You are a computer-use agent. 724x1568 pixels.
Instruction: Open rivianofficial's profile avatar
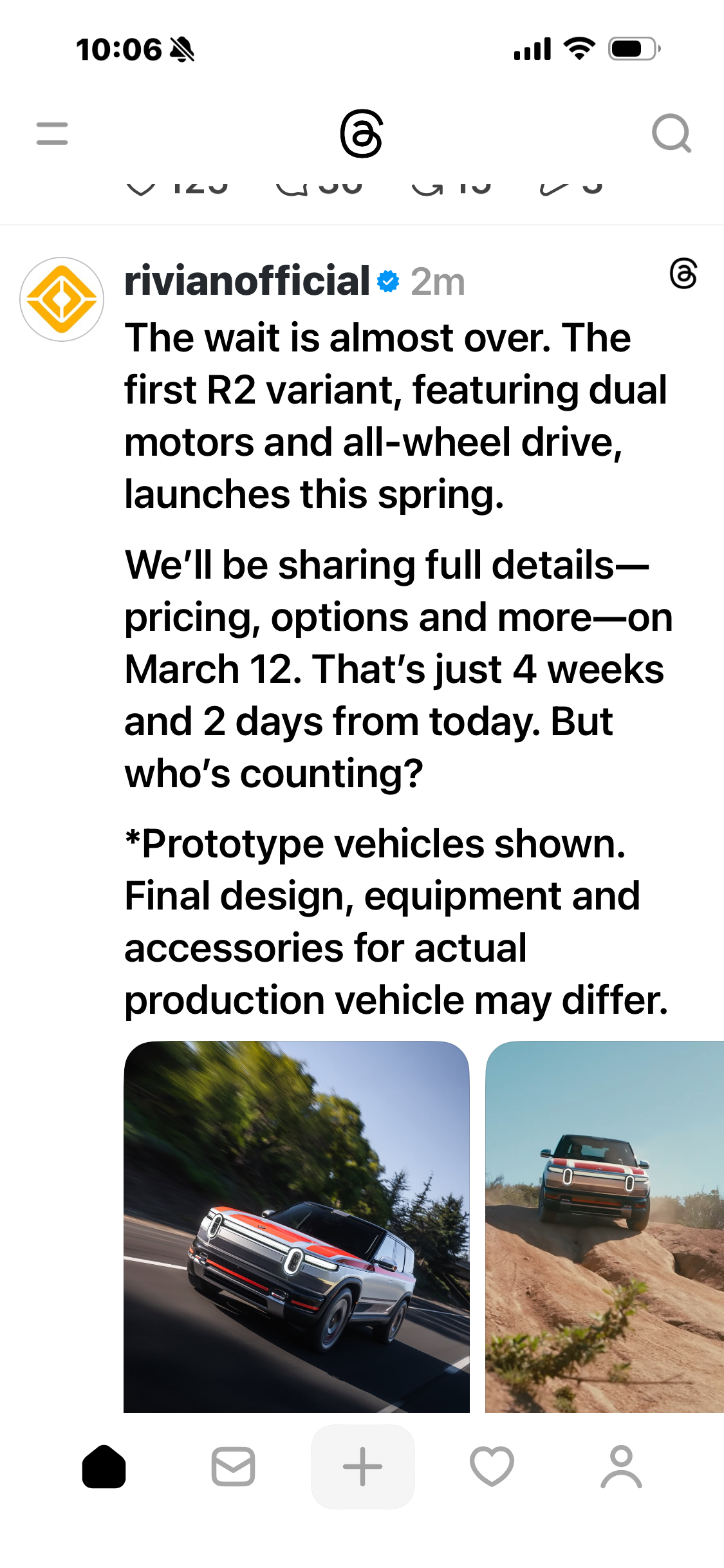pyautogui.click(x=62, y=299)
